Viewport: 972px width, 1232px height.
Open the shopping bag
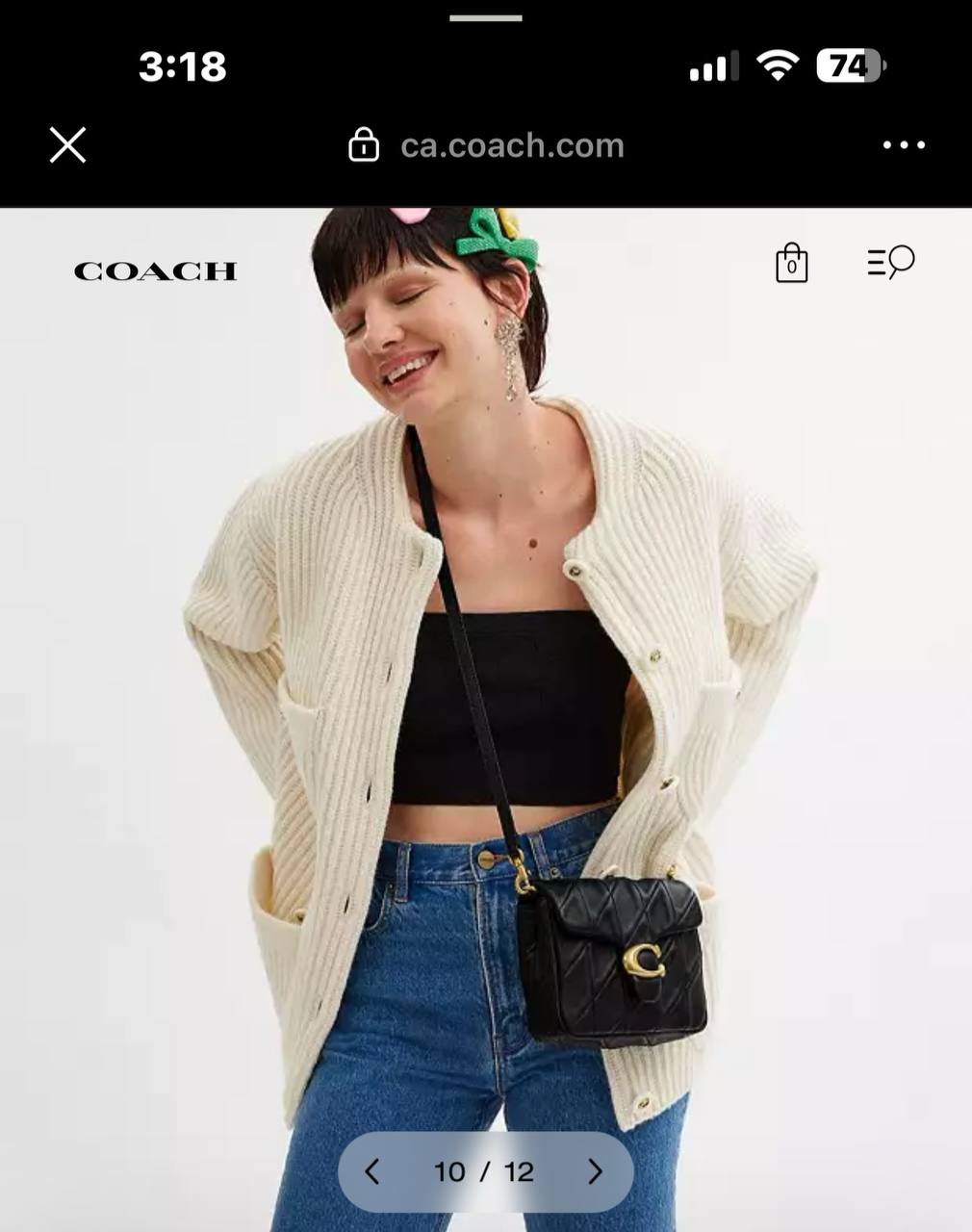tap(791, 263)
